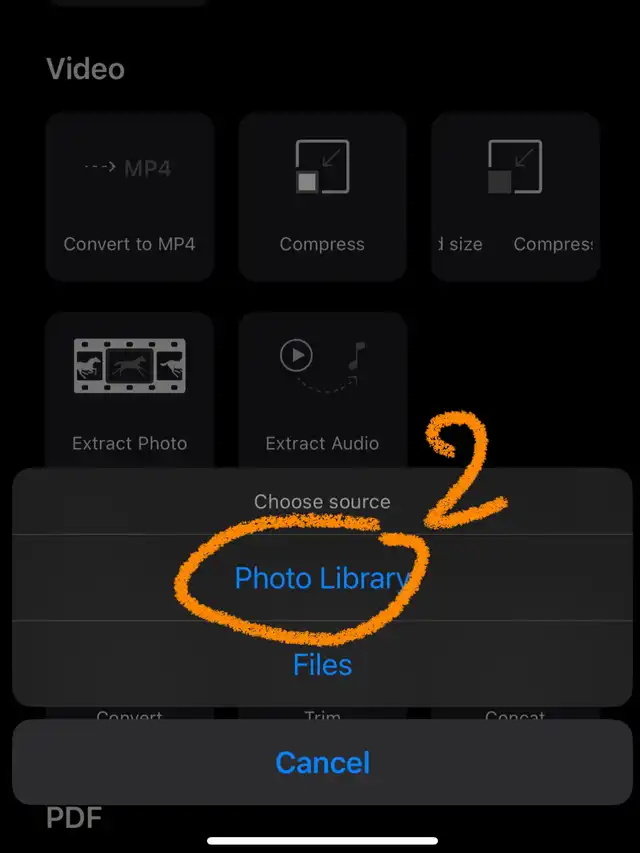The width and height of the screenshot is (640, 853).
Task: Cancel the Choose source sheet
Action: [x=322, y=763]
